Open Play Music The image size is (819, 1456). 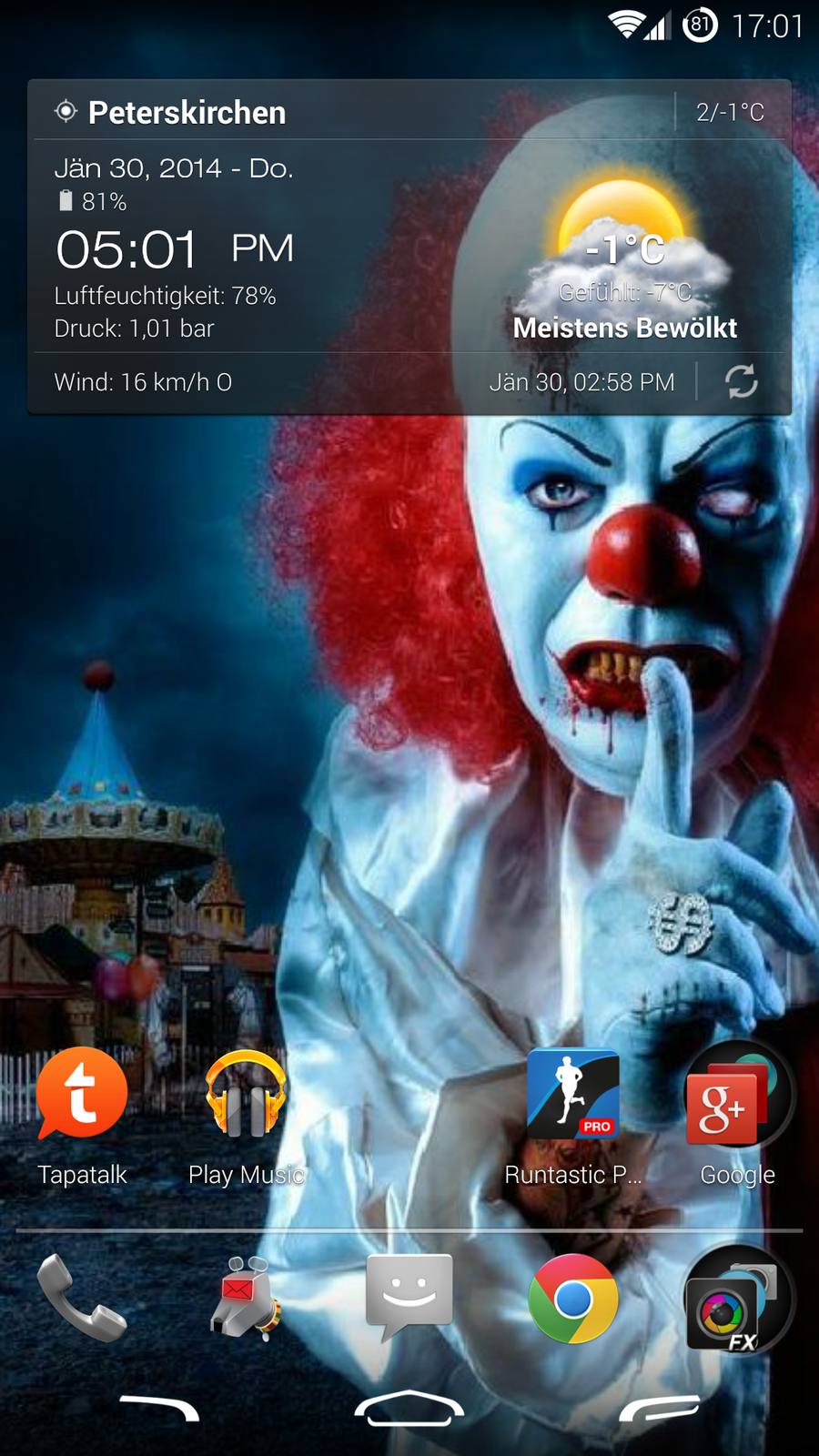(x=246, y=1095)
